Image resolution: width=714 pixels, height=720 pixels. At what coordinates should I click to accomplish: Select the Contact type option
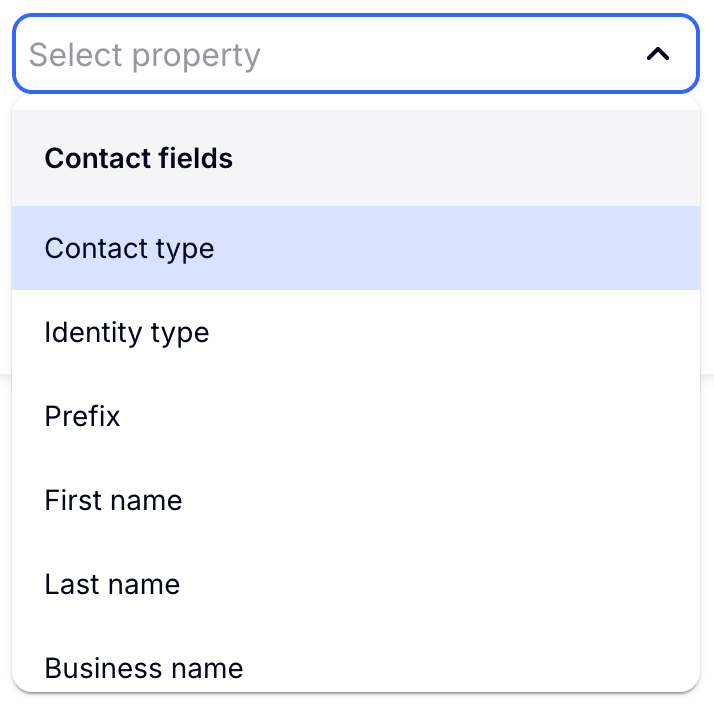point(130,248)
